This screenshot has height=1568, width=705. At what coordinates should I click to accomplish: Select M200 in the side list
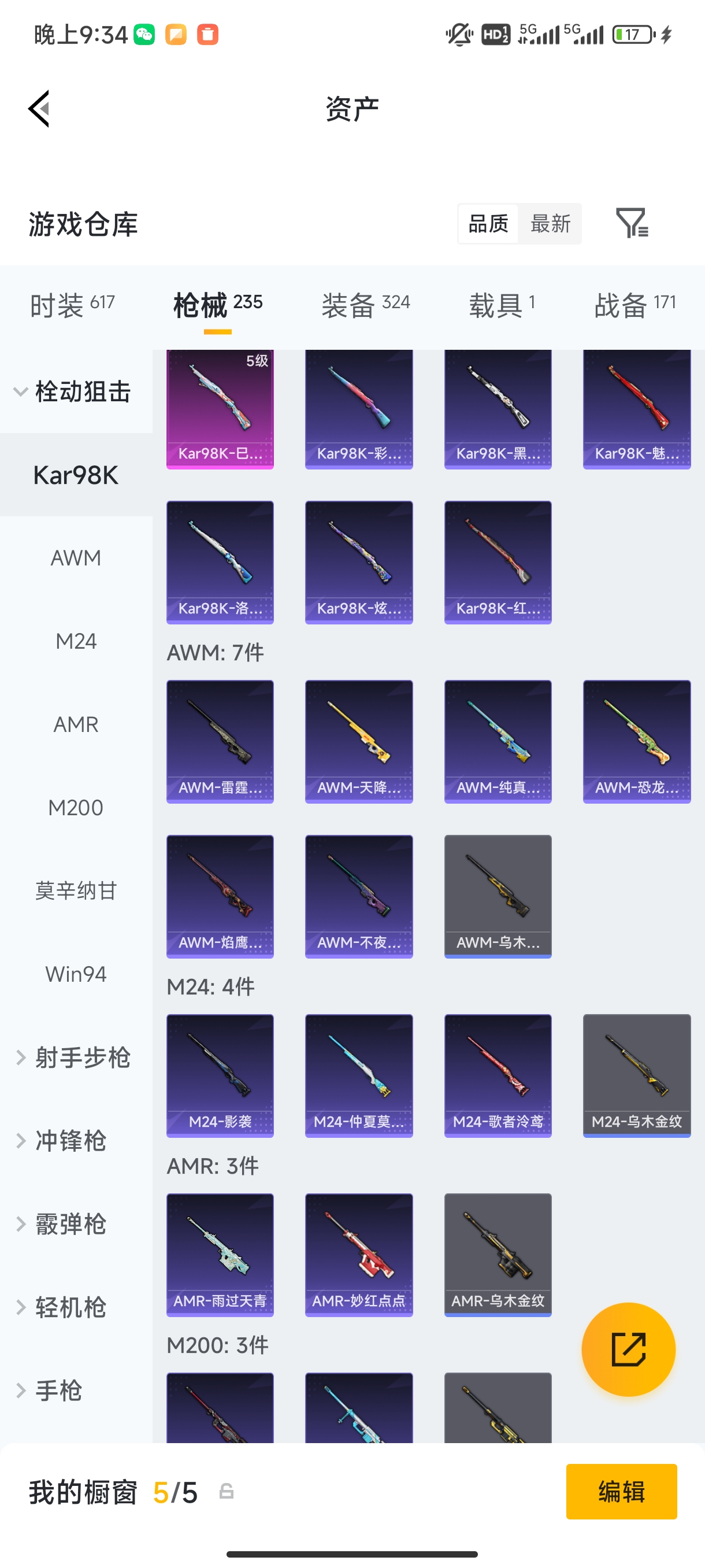click(x=76, y=808)
